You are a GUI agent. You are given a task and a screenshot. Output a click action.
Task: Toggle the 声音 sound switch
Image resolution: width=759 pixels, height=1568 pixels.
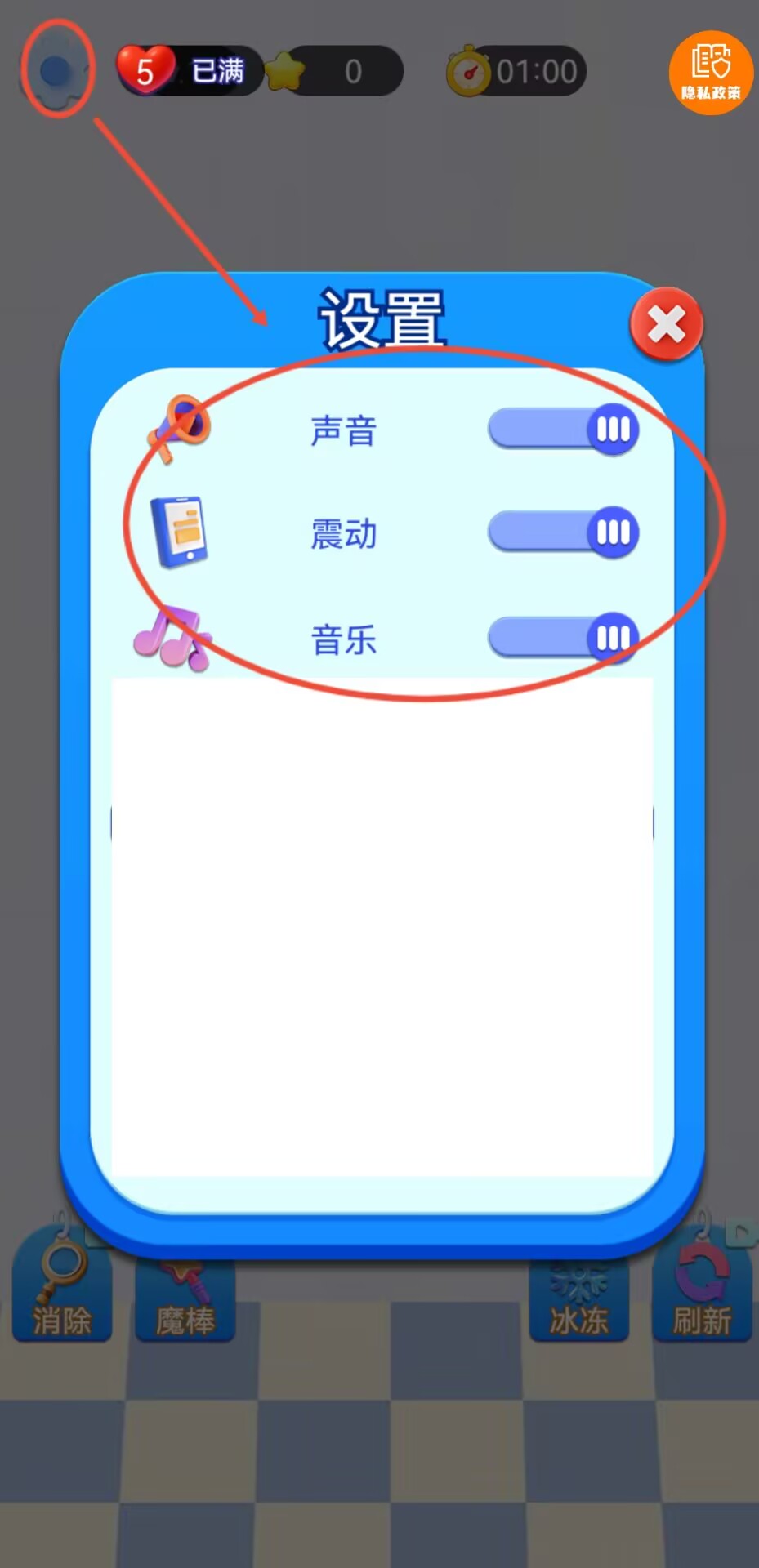(x=563, y=429)
